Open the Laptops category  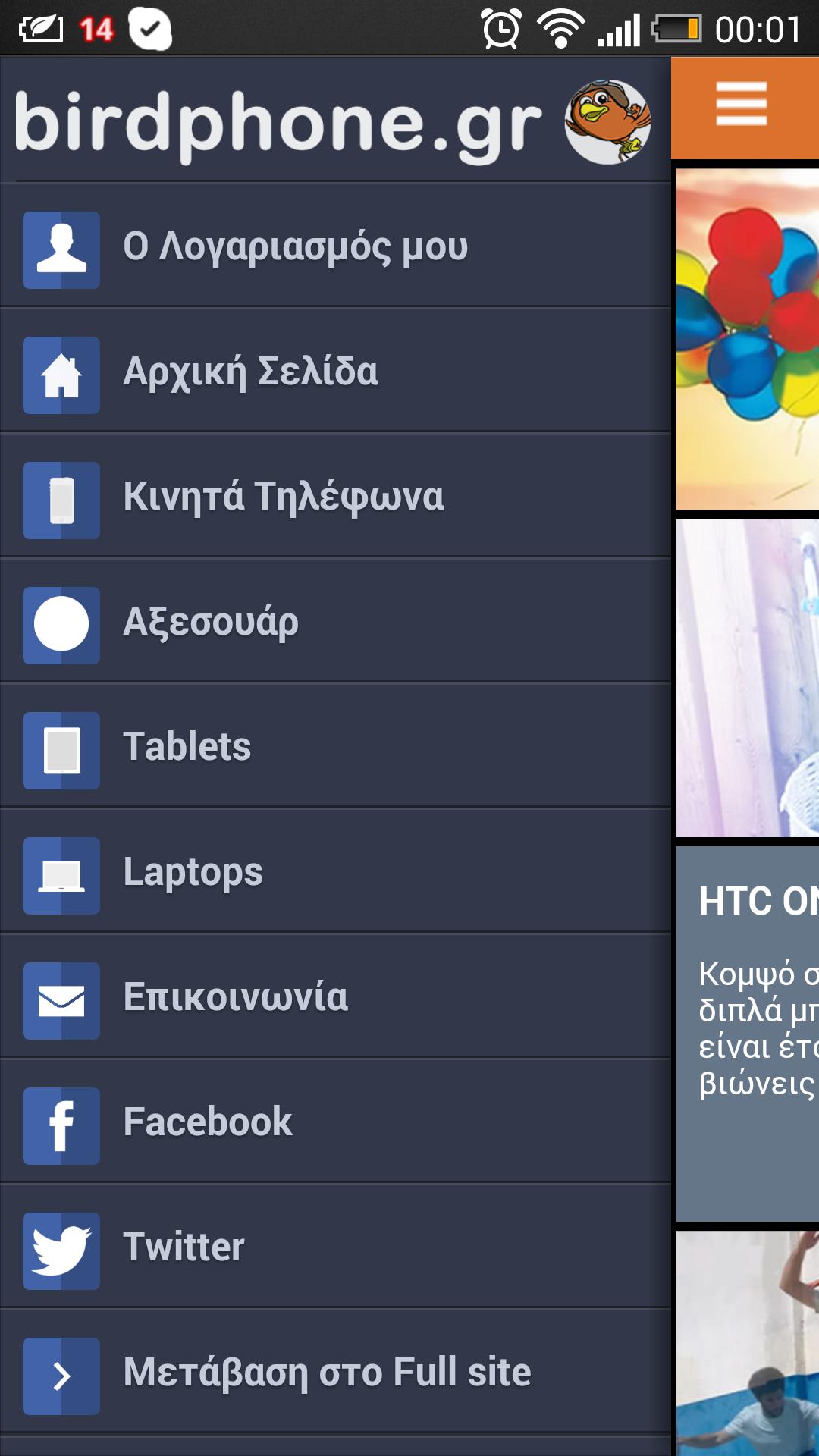tap(334, 873)
